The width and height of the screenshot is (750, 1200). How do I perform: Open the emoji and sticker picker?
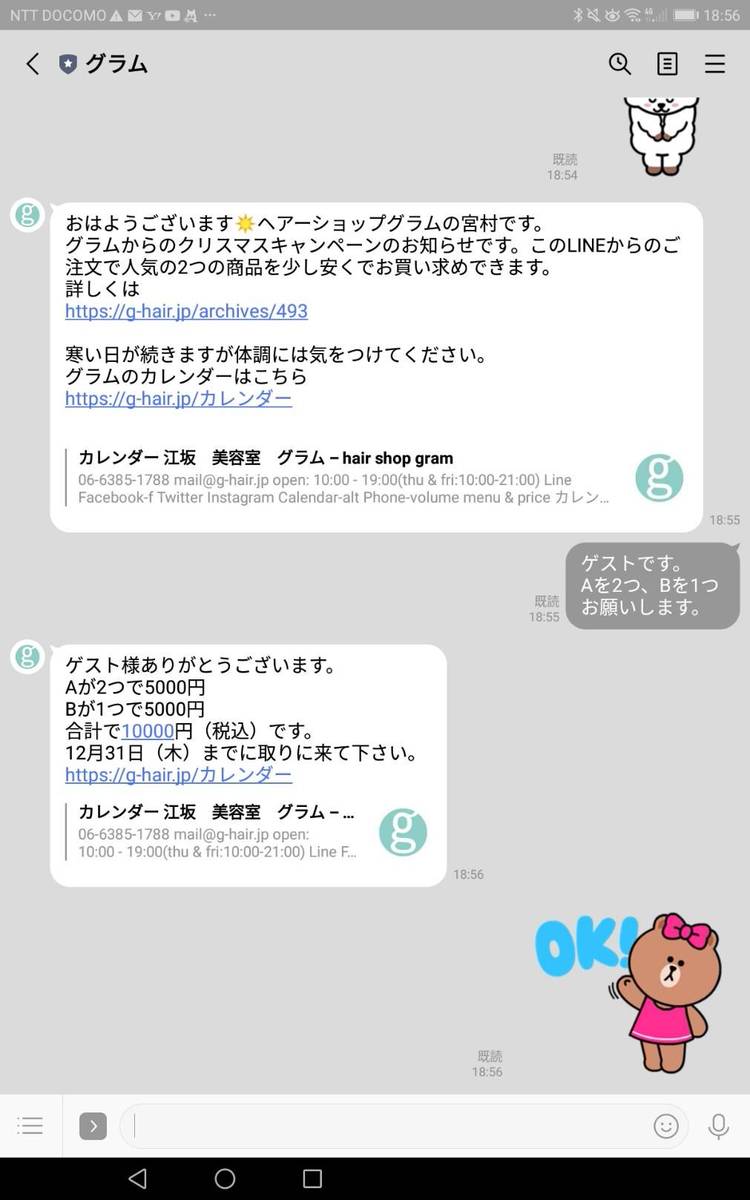[666, 1126]
